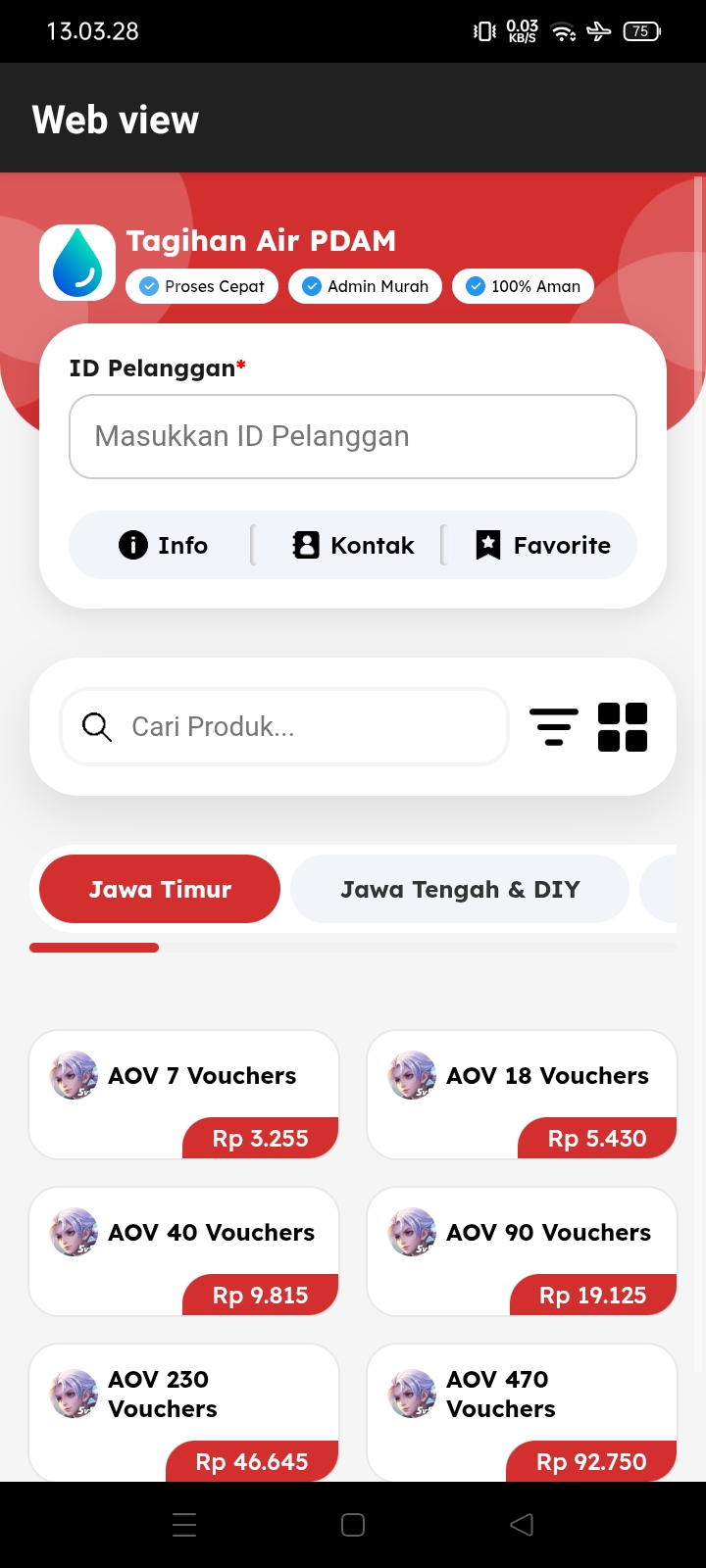Open the Favorite list

[x=542, y=545]
